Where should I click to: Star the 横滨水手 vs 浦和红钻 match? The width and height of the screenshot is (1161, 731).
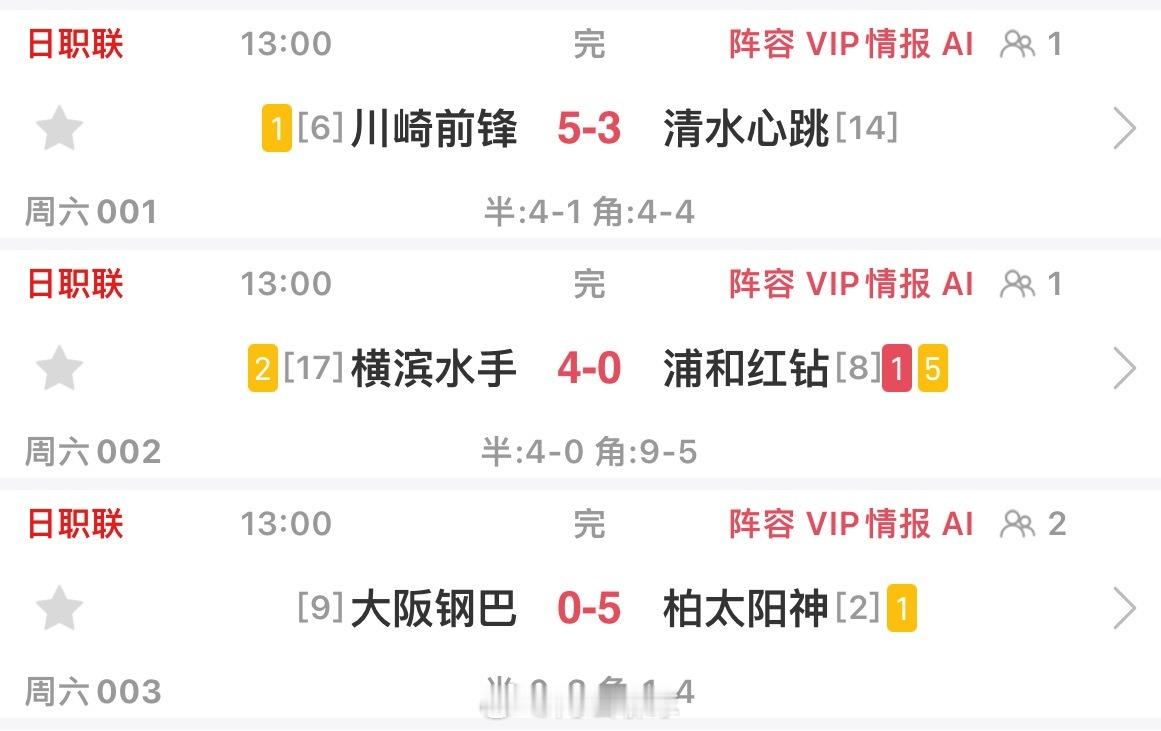[59, 370]
